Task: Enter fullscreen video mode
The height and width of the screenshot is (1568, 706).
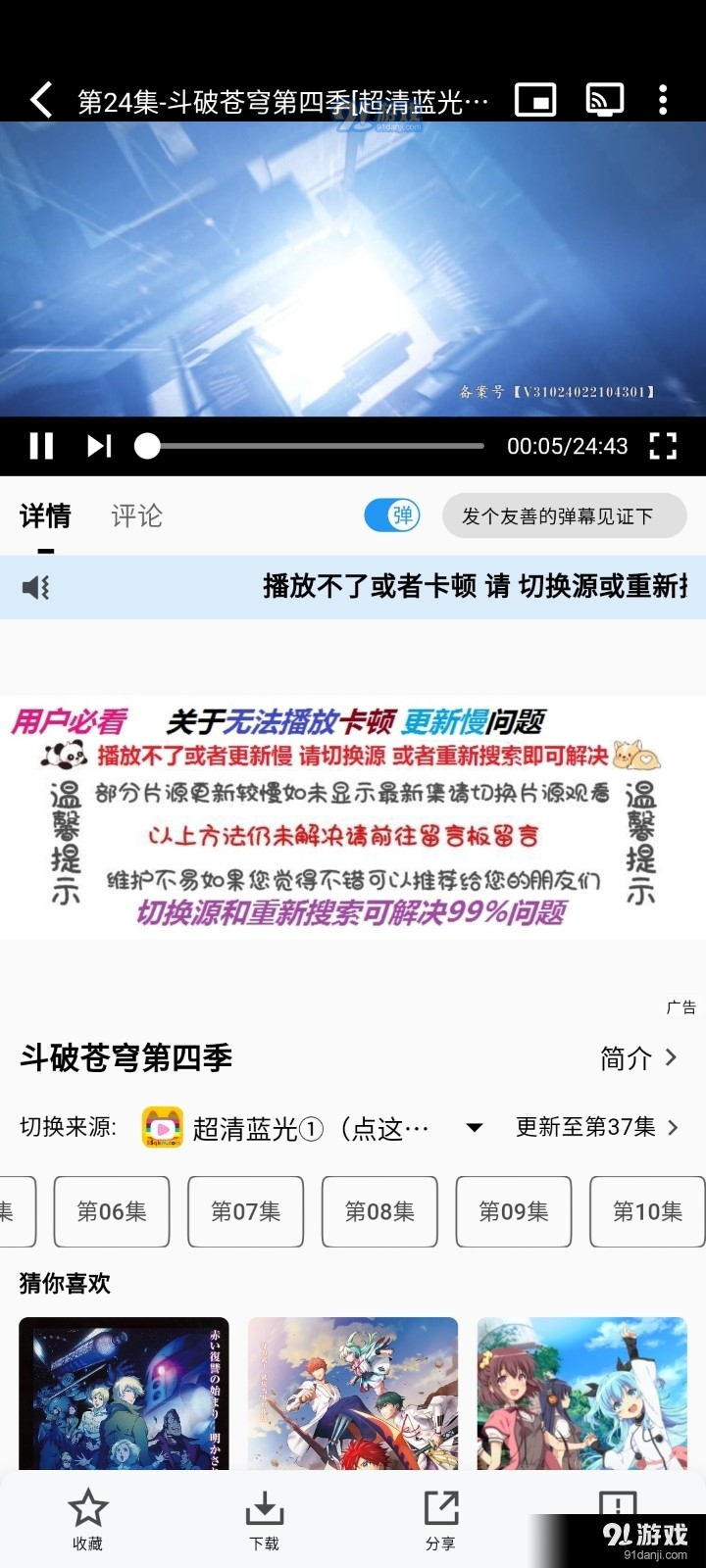Action: click(664, 446)
